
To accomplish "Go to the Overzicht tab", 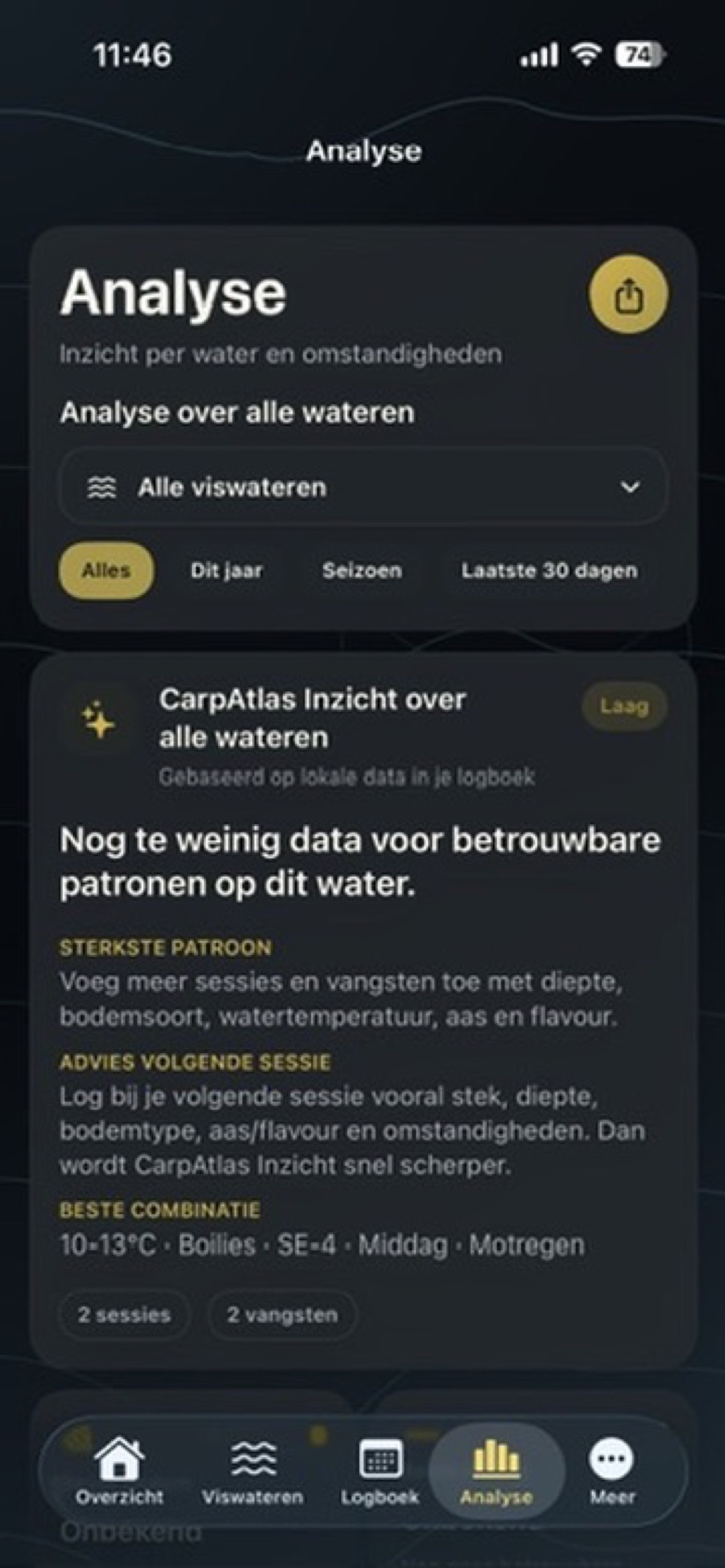I will pos(119,1470).
